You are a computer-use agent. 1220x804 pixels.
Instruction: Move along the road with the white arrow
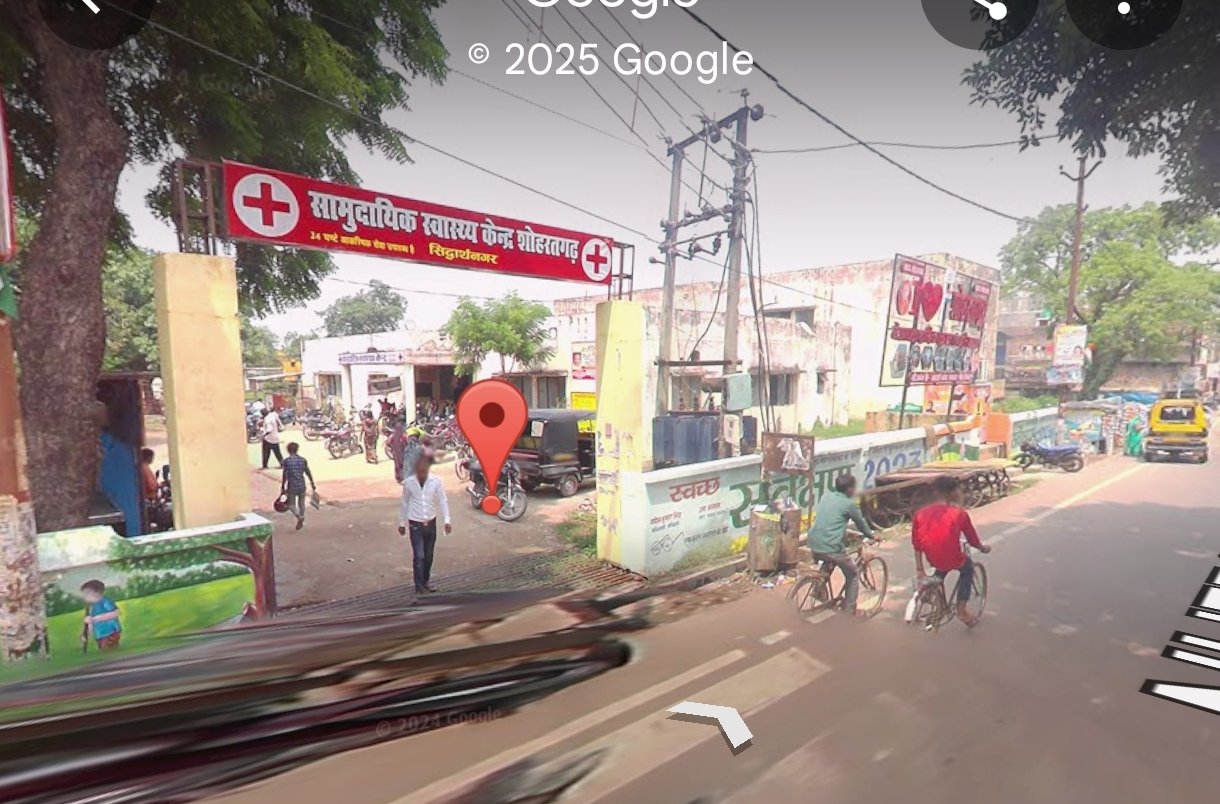pos(712,722)
